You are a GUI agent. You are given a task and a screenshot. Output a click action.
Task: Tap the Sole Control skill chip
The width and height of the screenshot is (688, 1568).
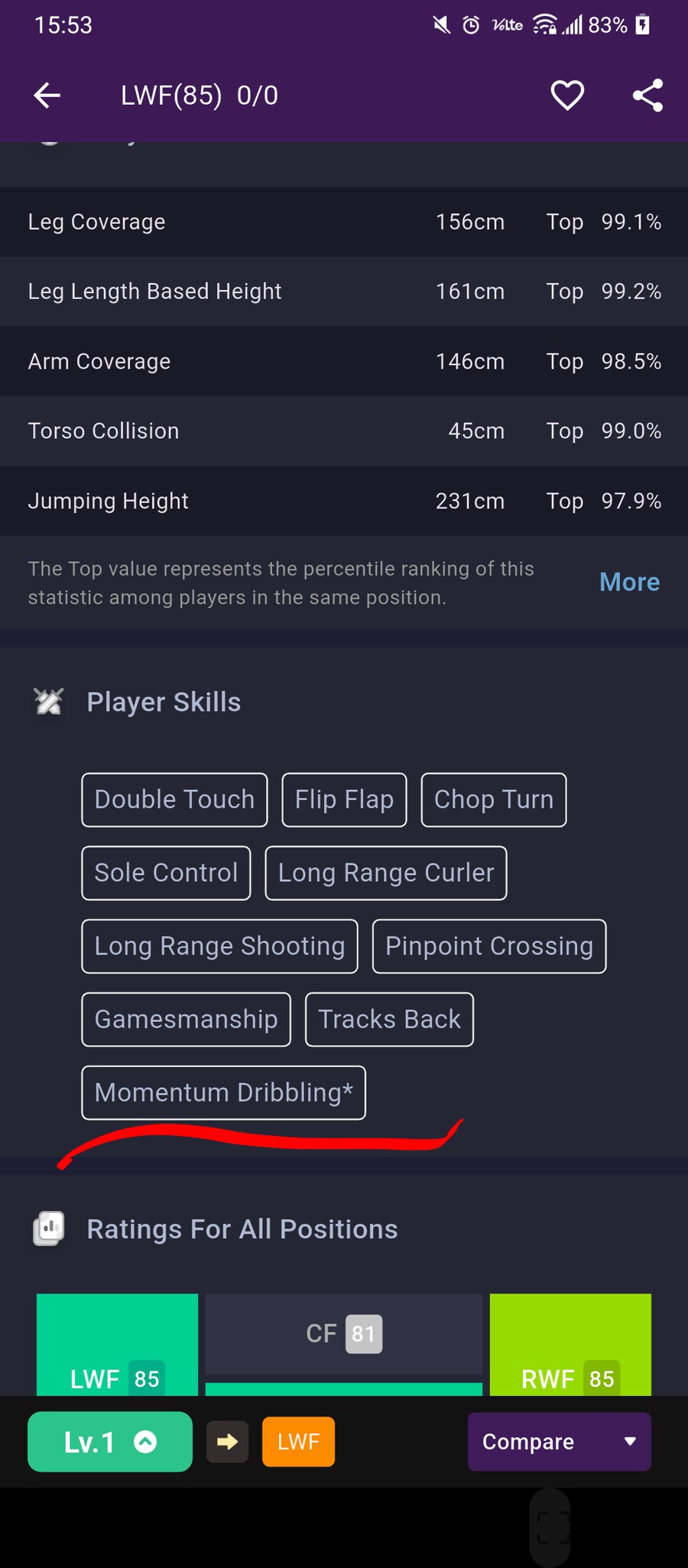pyautogui.click(x=166, y=873)
